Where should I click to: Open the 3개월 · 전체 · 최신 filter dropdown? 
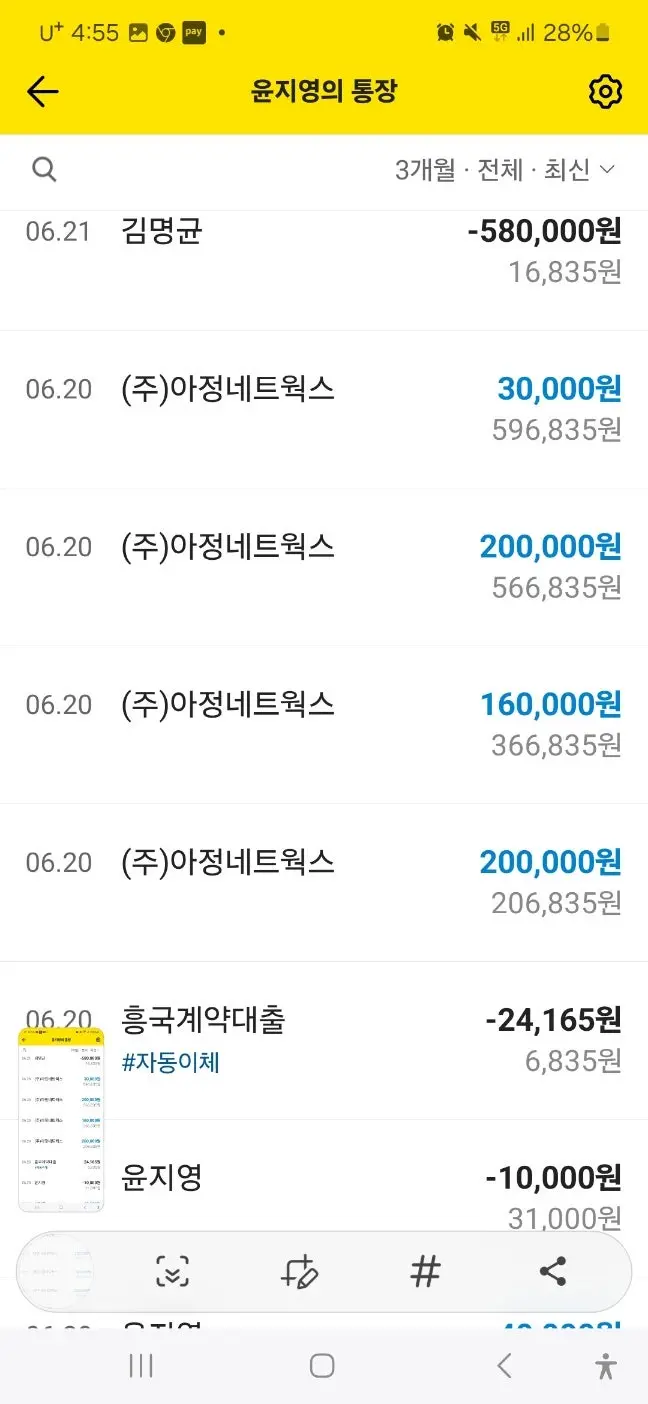(x=505, y=170)
